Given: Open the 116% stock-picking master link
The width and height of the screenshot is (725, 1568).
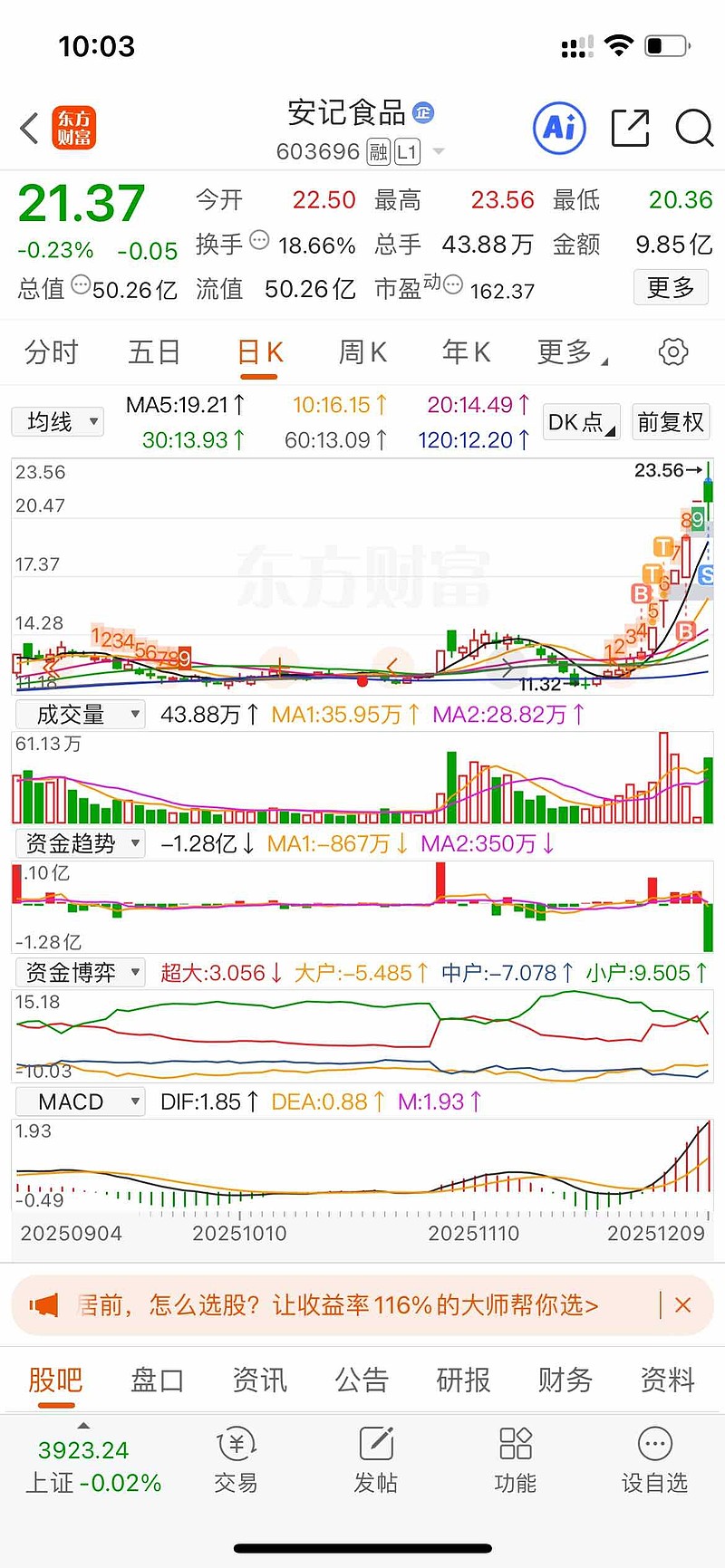Looking at the screenshot, I should point(362,1305).
